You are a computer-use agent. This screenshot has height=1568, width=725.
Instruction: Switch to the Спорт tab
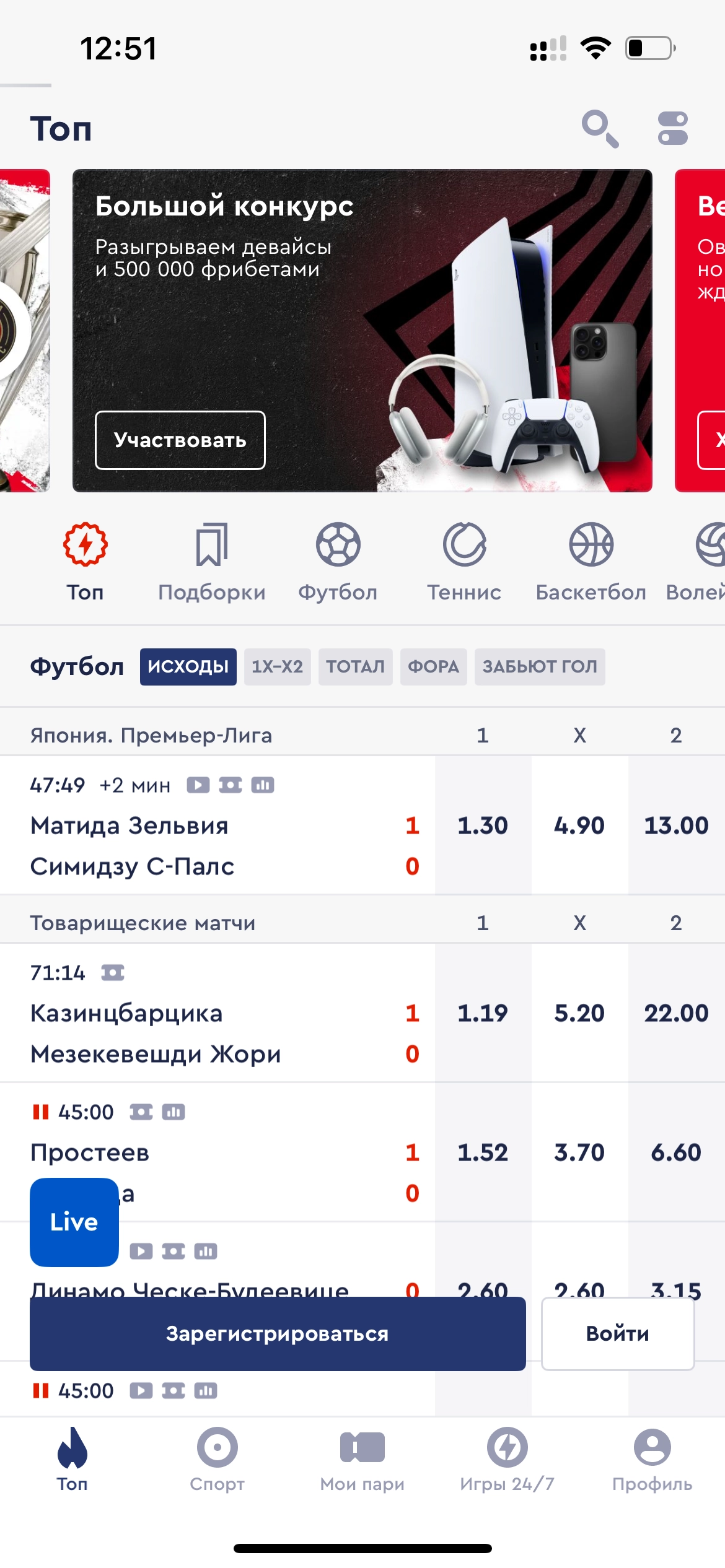(217, 1459)
